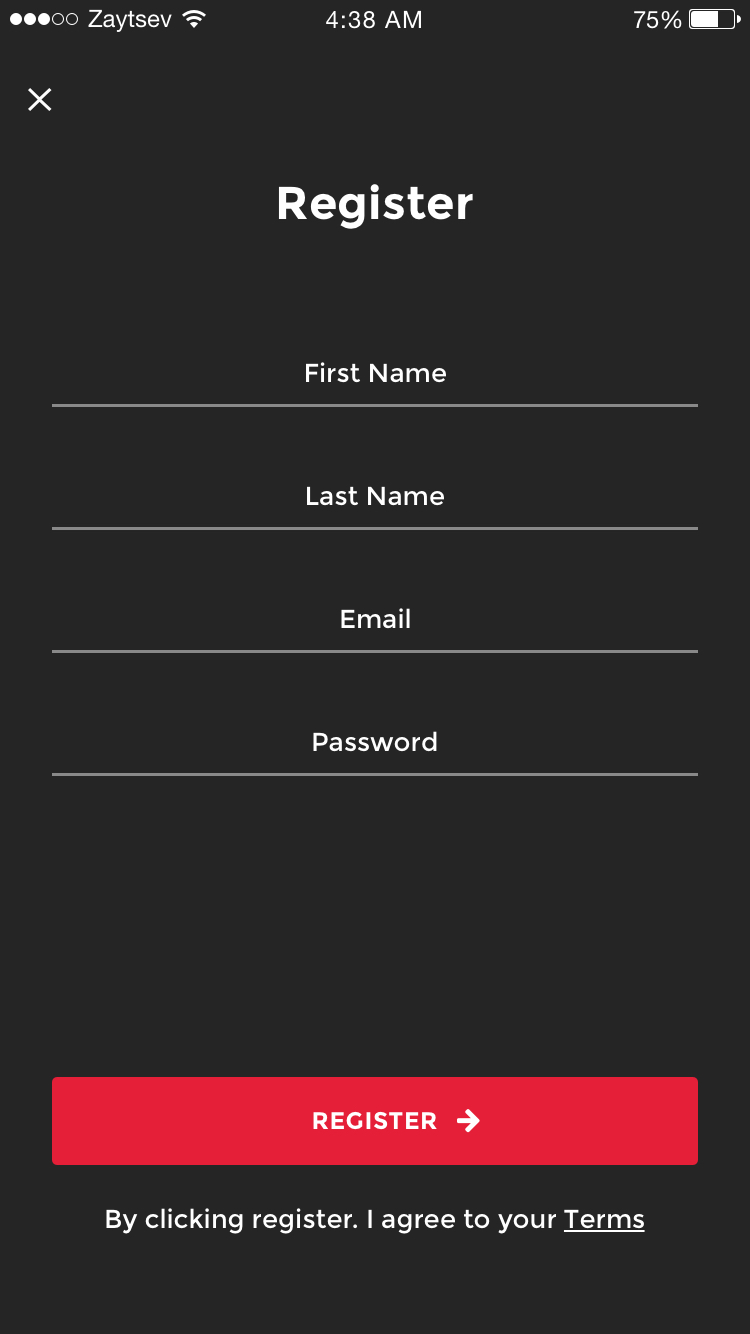
Task: Click the arrow icon inside the Register button
Action: click(468, 1121)
